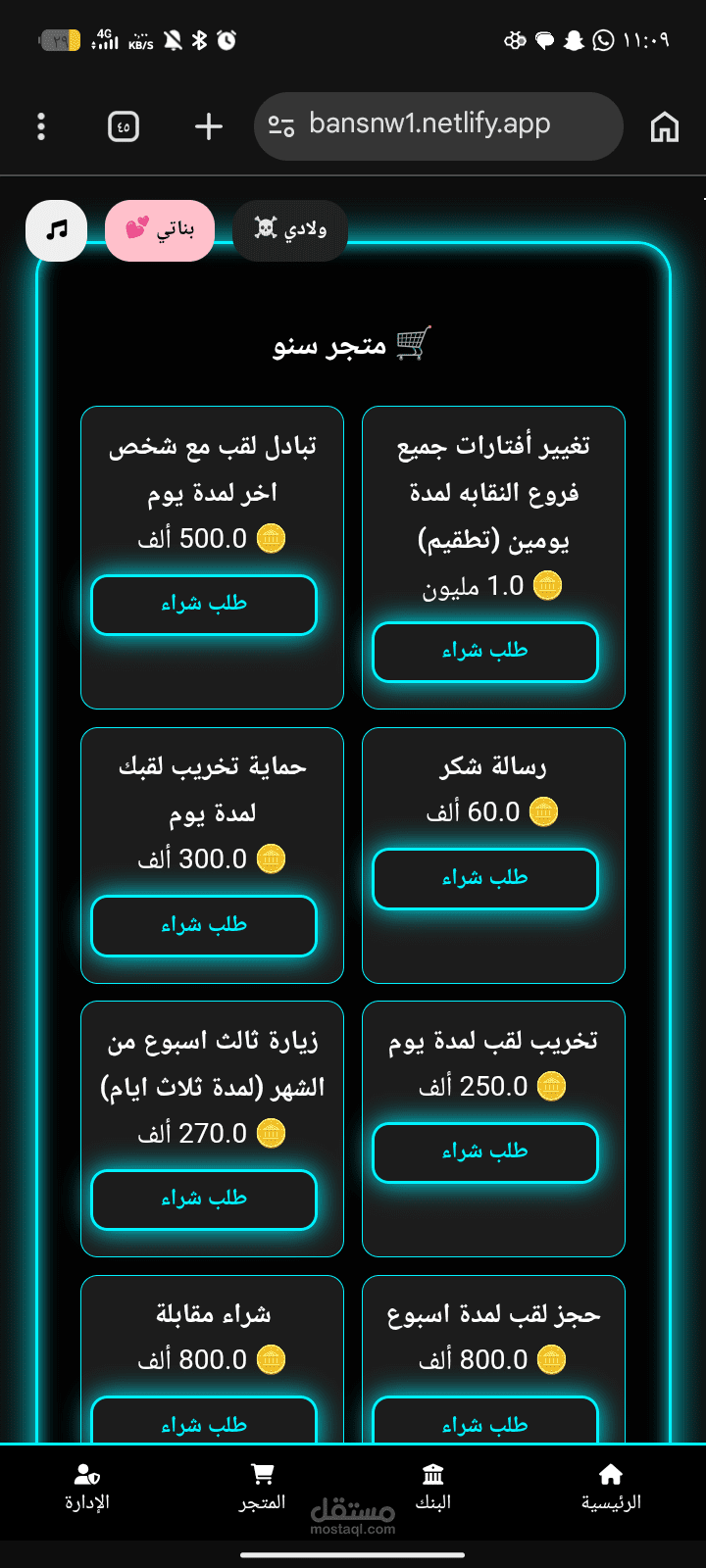Tap طلب شراء for تبادل لقب مع شخص اخر
Viewport: 706px width, 1568px height.
click(204, 605)
